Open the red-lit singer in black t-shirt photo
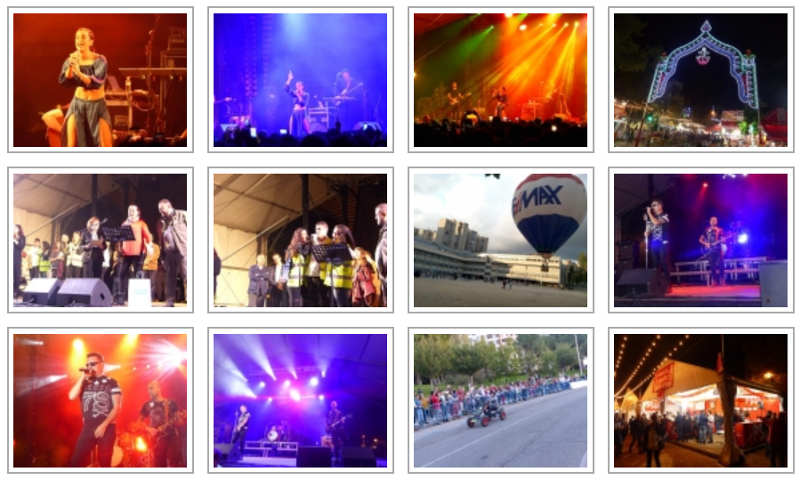The height and width of the screenshot is (480, 800). 100,400
